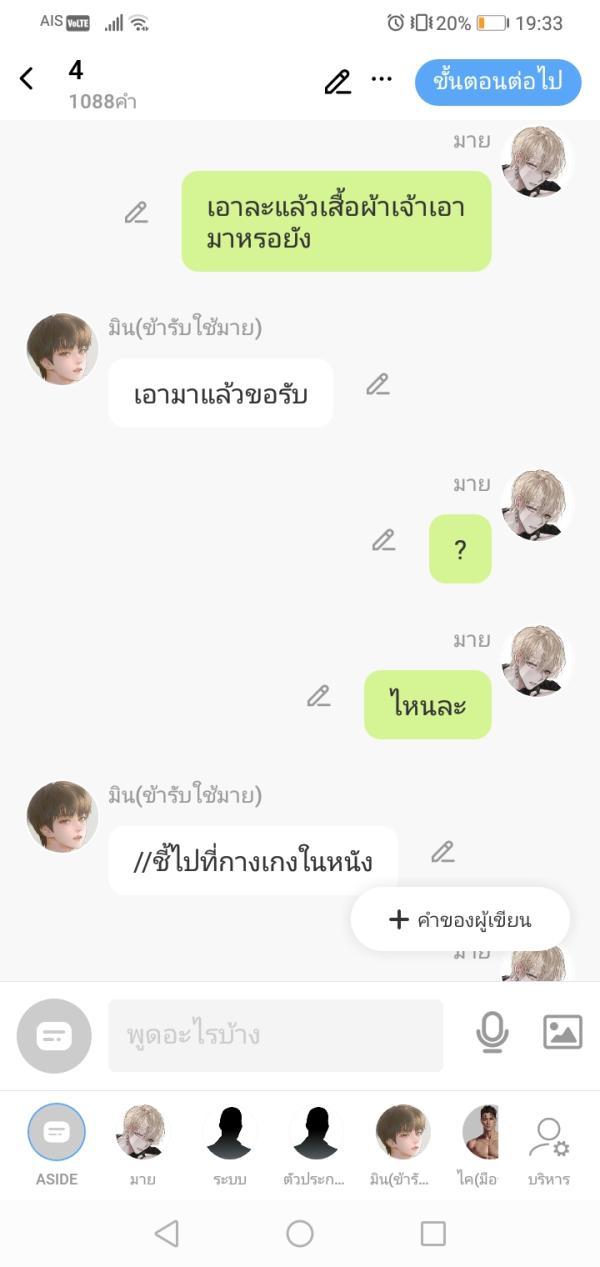Tap the microphone icon for voice input
This screenshot has width=600, height=1267.
point(491,1033)
